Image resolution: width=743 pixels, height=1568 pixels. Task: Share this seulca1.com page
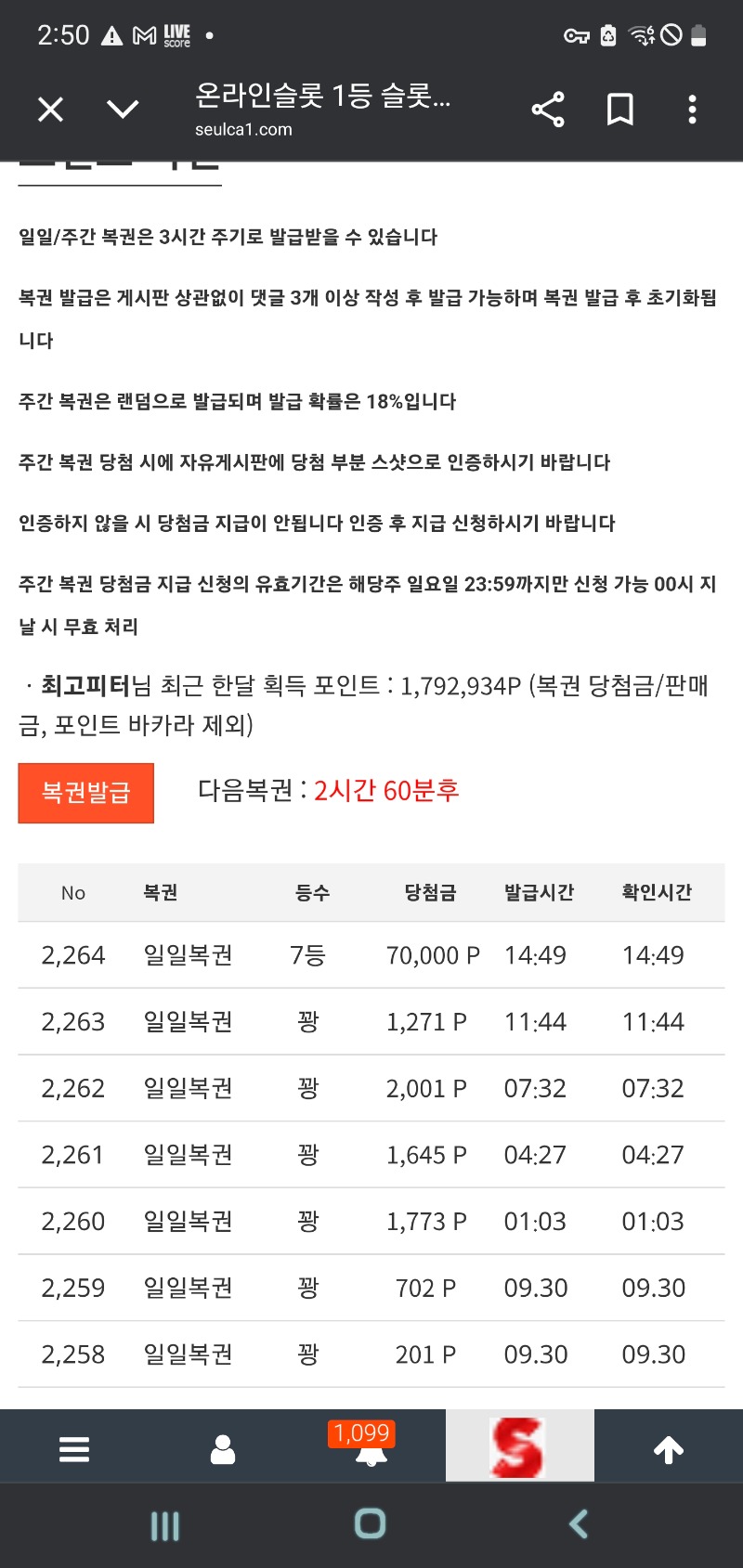coord(548,110)
